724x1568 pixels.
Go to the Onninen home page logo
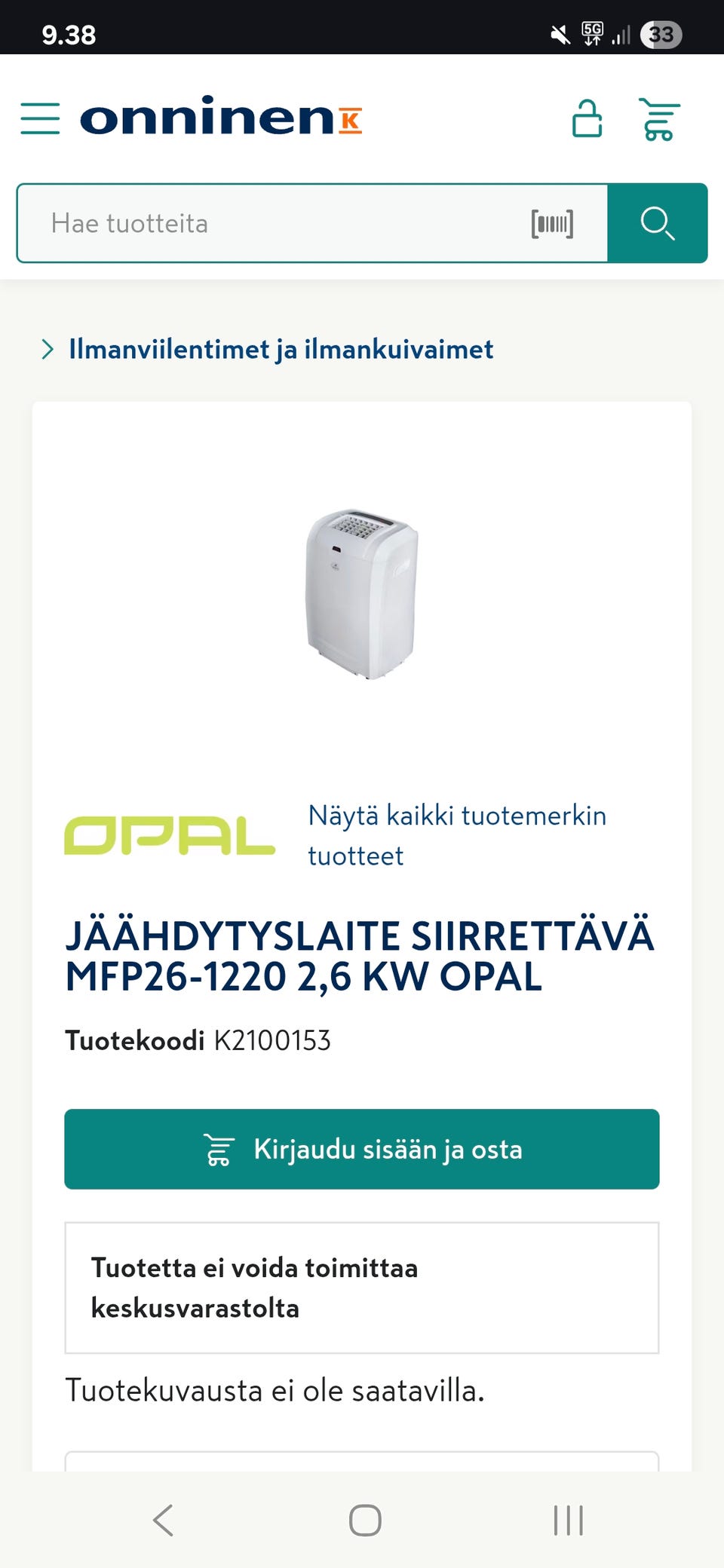220,117
